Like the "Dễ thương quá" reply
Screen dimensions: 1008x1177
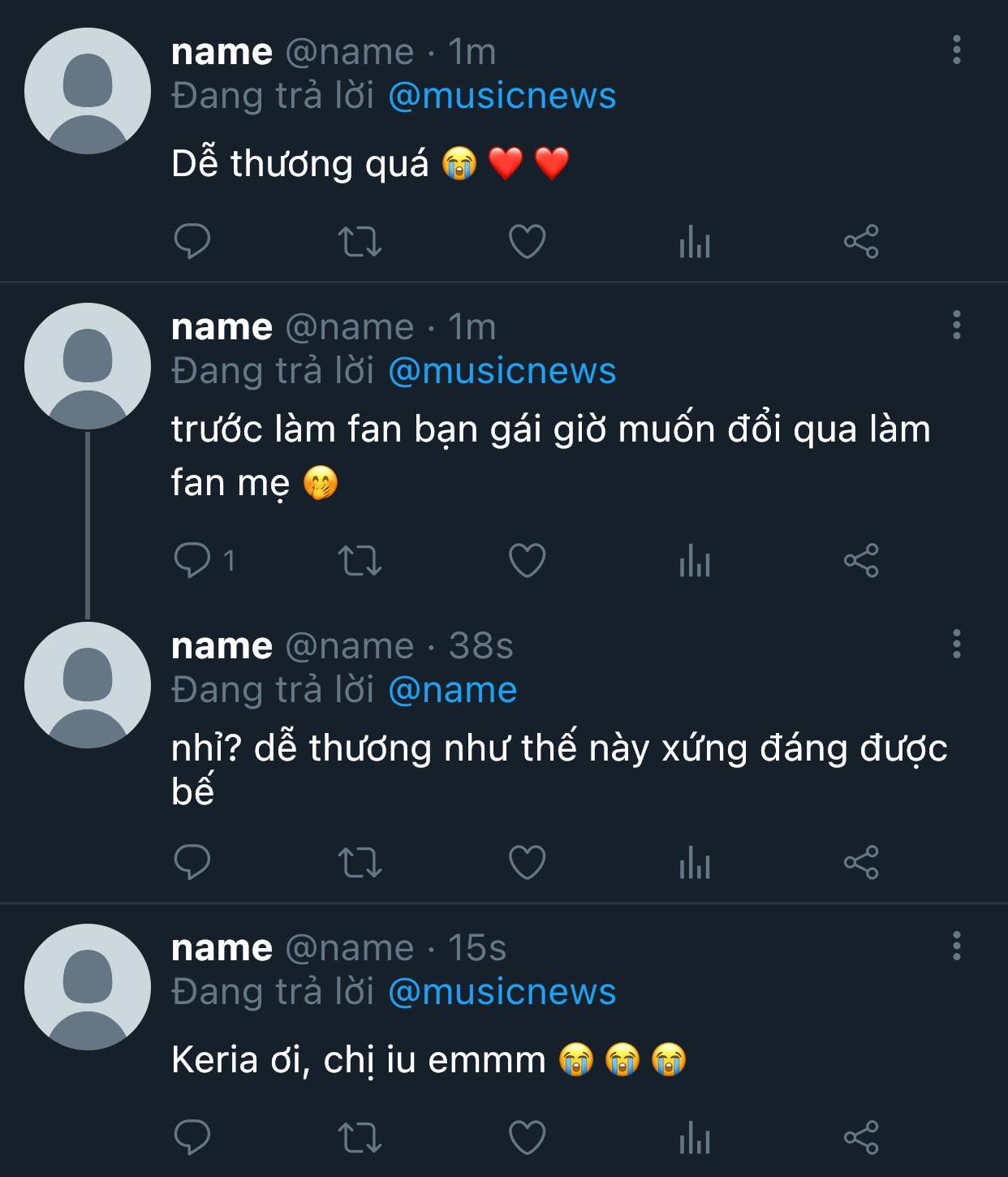point(527,242)
